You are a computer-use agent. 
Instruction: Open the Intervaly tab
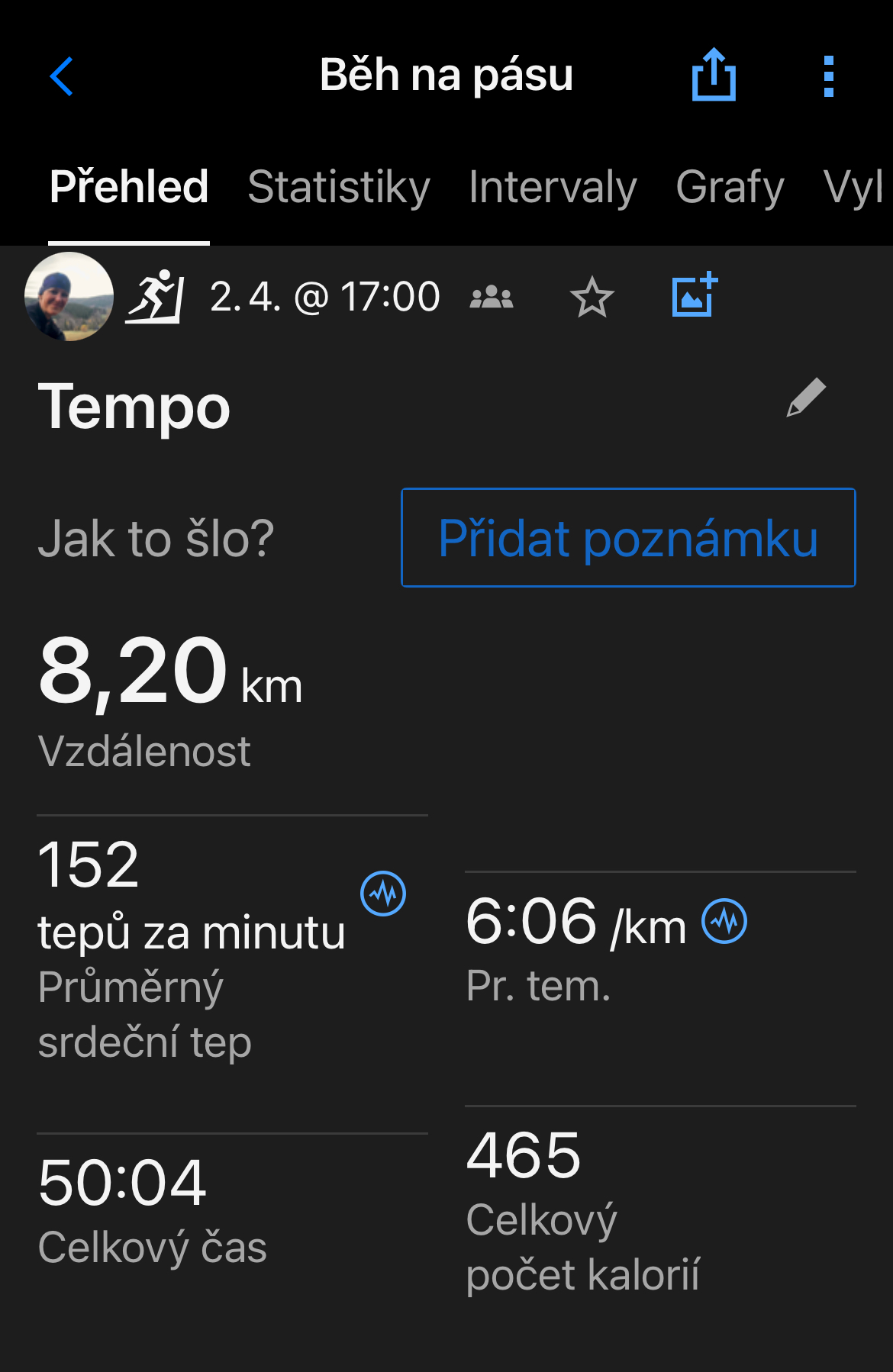point(553,188)
